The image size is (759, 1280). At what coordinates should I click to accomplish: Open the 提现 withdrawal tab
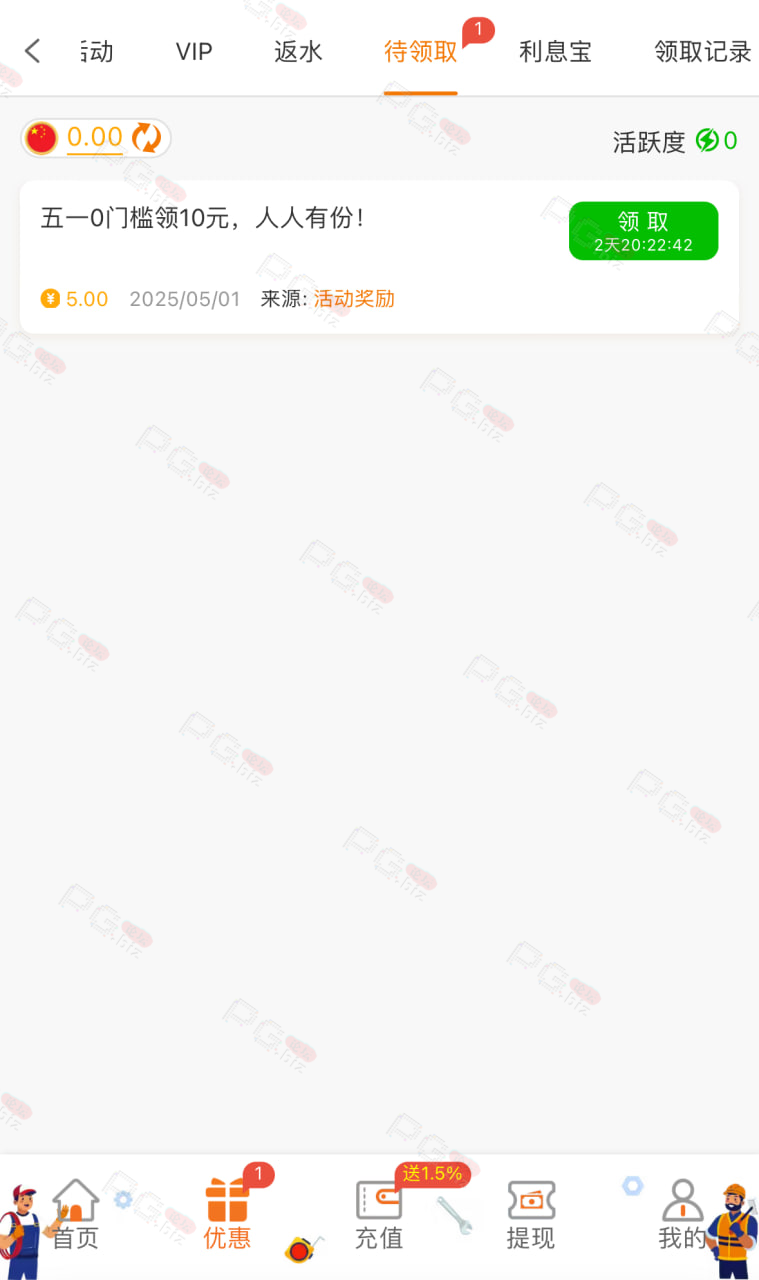[531, 1214]
